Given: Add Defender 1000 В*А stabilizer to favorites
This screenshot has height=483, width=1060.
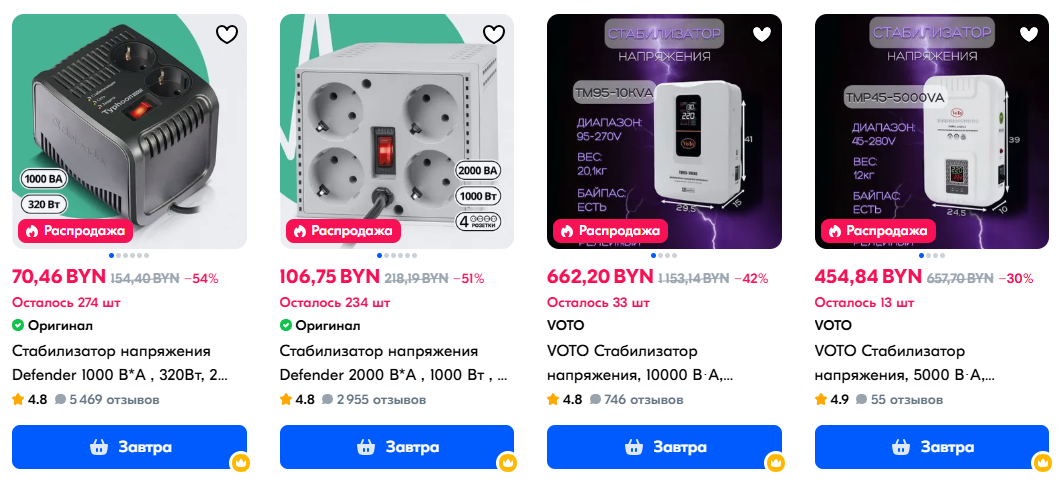Looking at the screenshot, I should [227, 34].
